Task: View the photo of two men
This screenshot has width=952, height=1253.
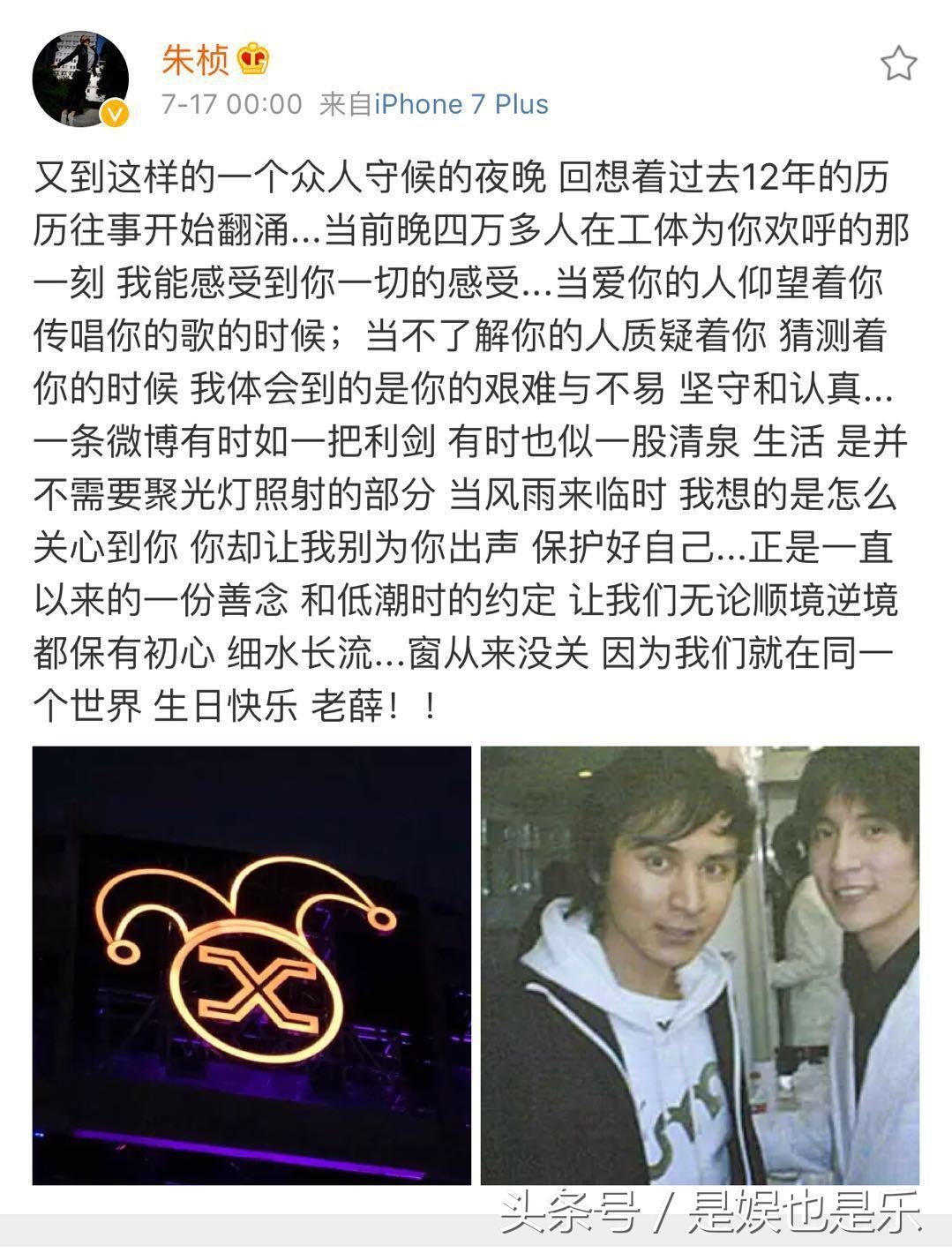Action: (700, 964)
